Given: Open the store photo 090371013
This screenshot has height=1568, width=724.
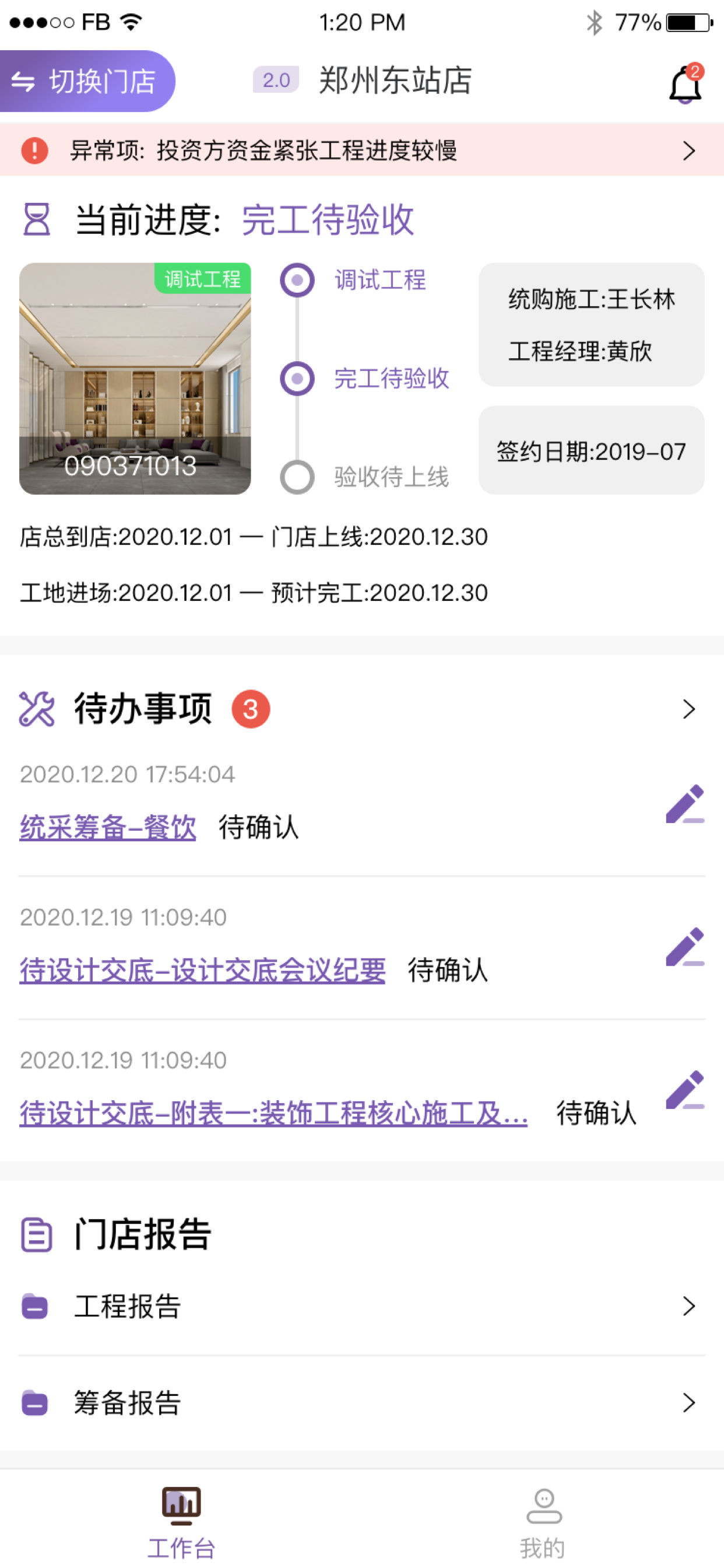Looking at the screenshot, I should pyautogui.click(x=135, y=378).
